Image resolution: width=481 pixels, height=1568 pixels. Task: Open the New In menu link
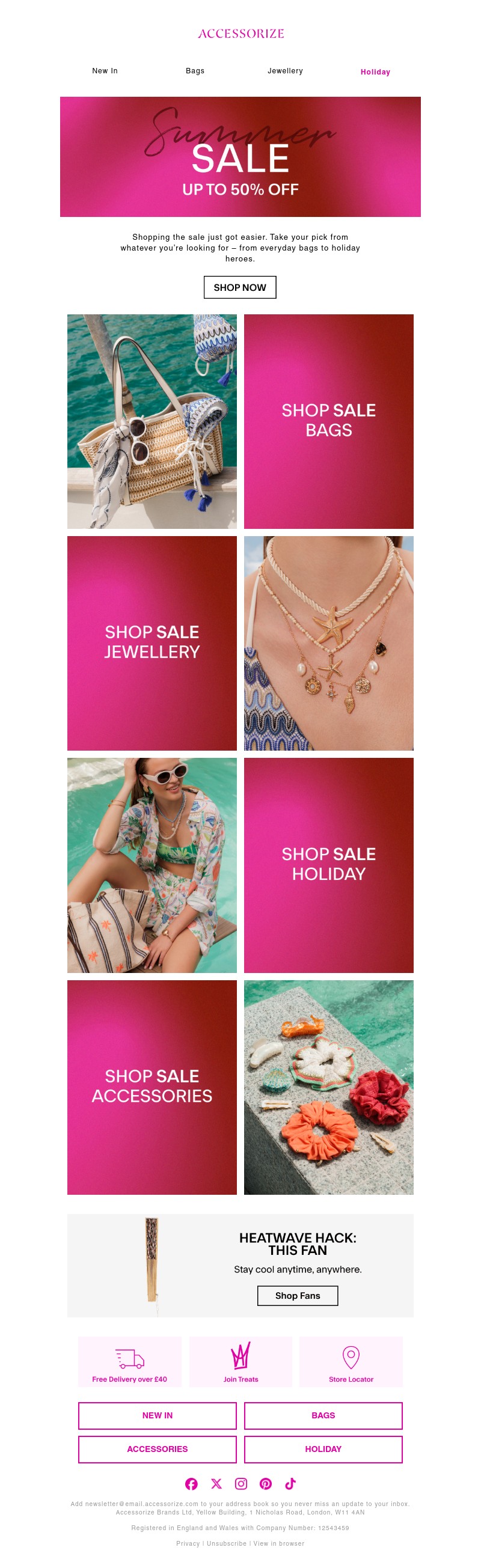pyautogui.click(x=105, y=71)
